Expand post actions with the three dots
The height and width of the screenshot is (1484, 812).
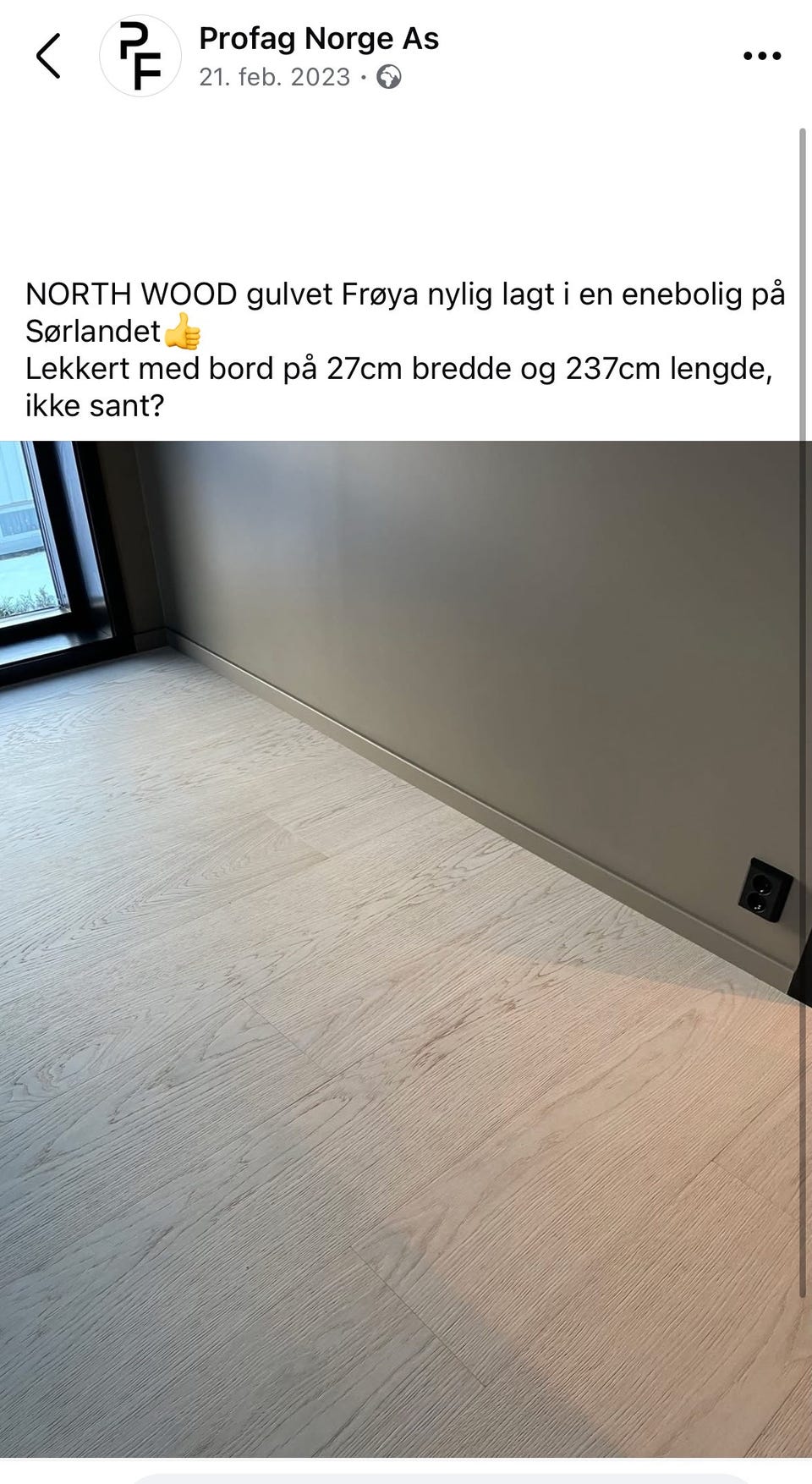click(x=760, y=54)
